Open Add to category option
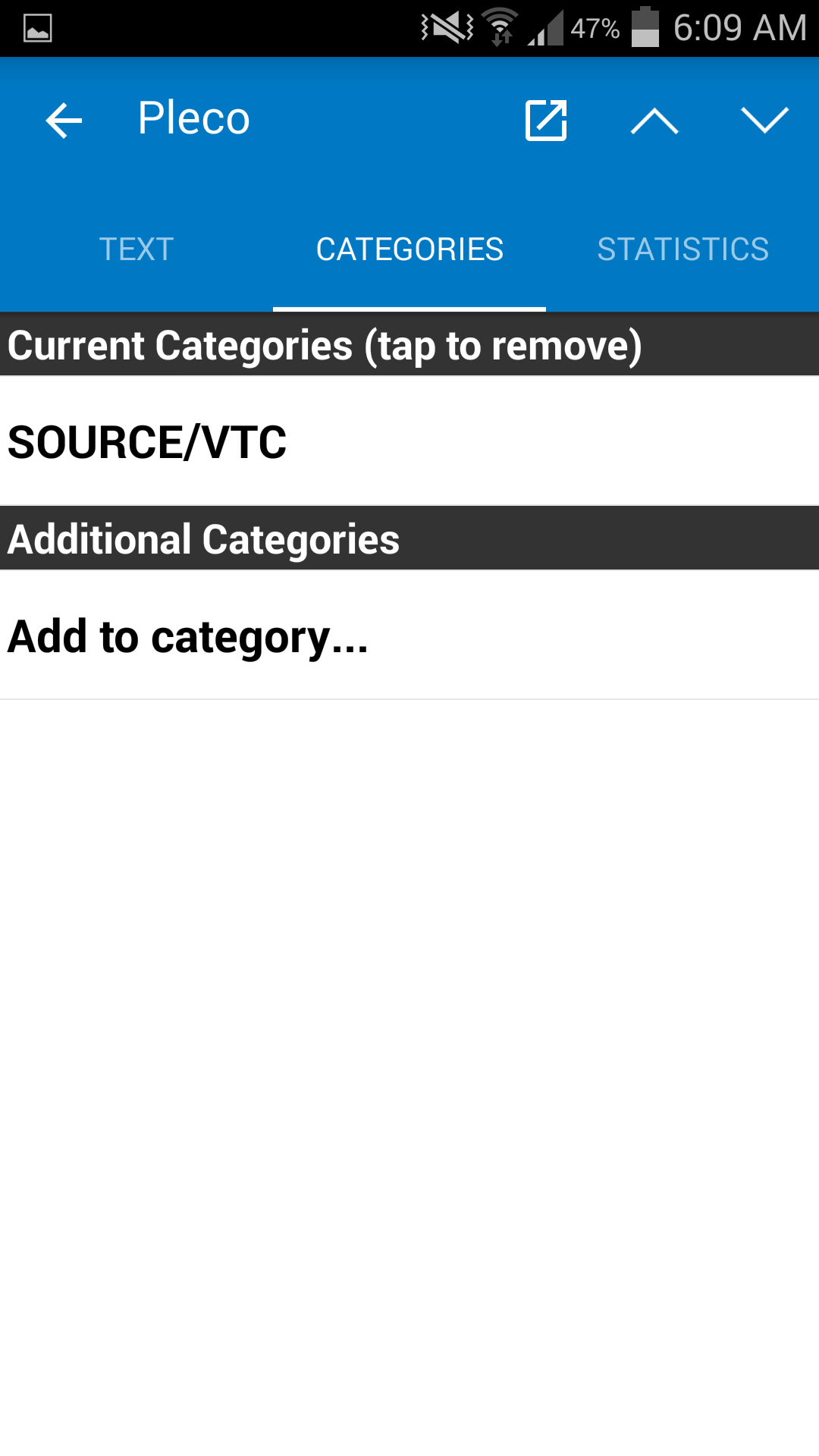 click(x=409, y=635)
